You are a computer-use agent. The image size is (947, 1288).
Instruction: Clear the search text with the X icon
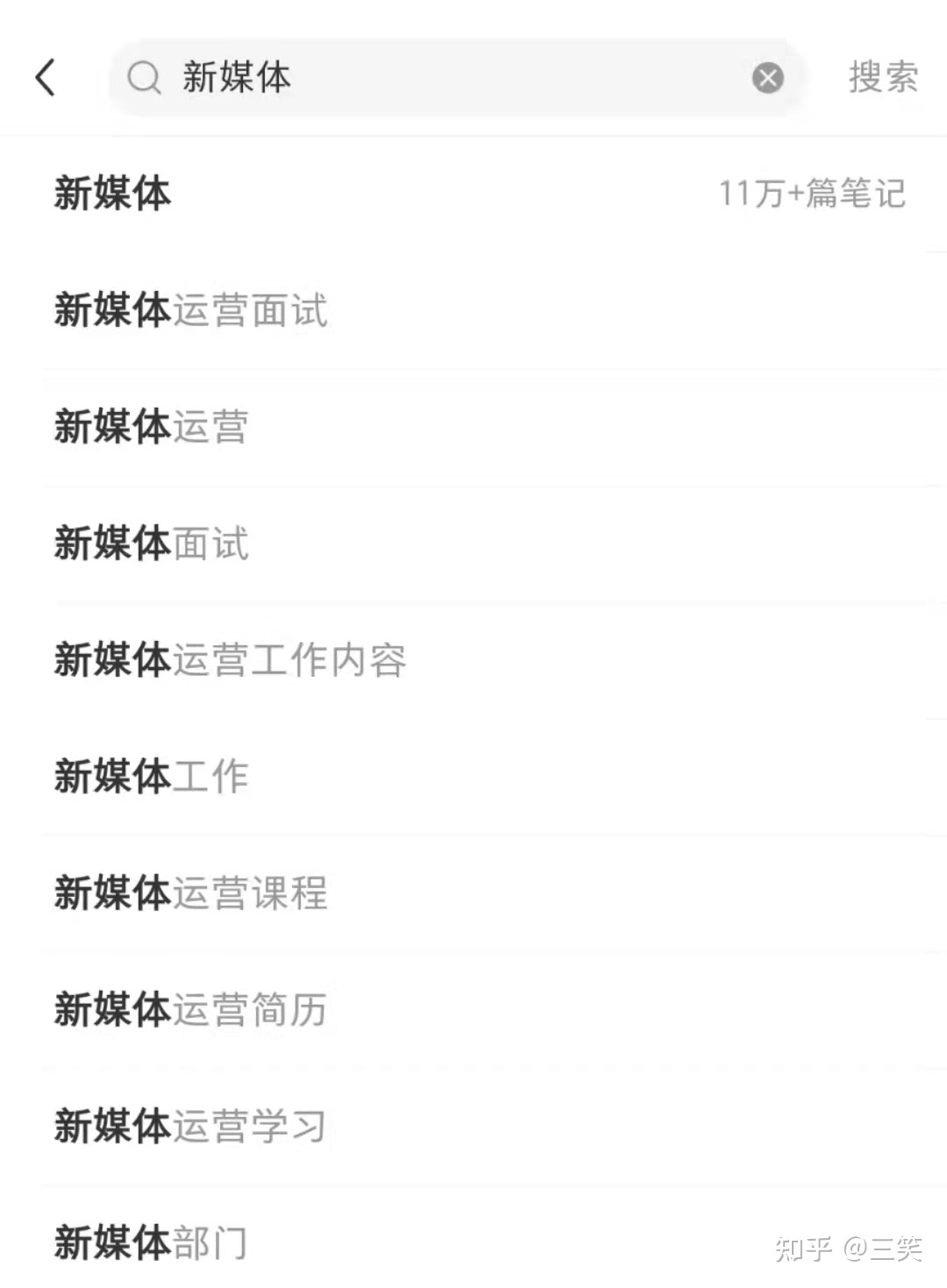(767, 78)
